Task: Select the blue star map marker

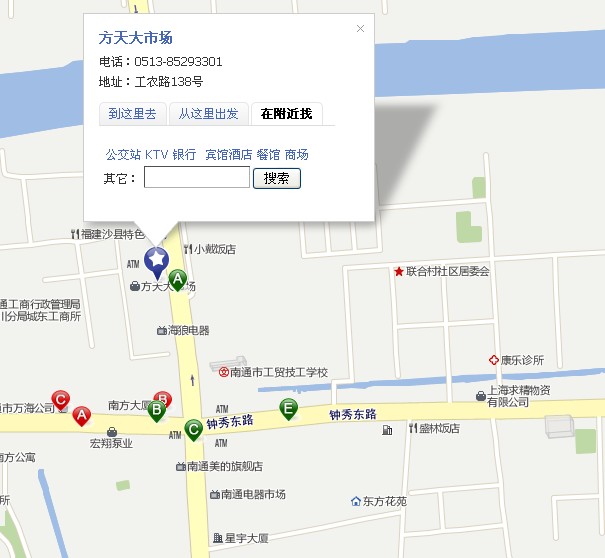Action: pos(157,260)
